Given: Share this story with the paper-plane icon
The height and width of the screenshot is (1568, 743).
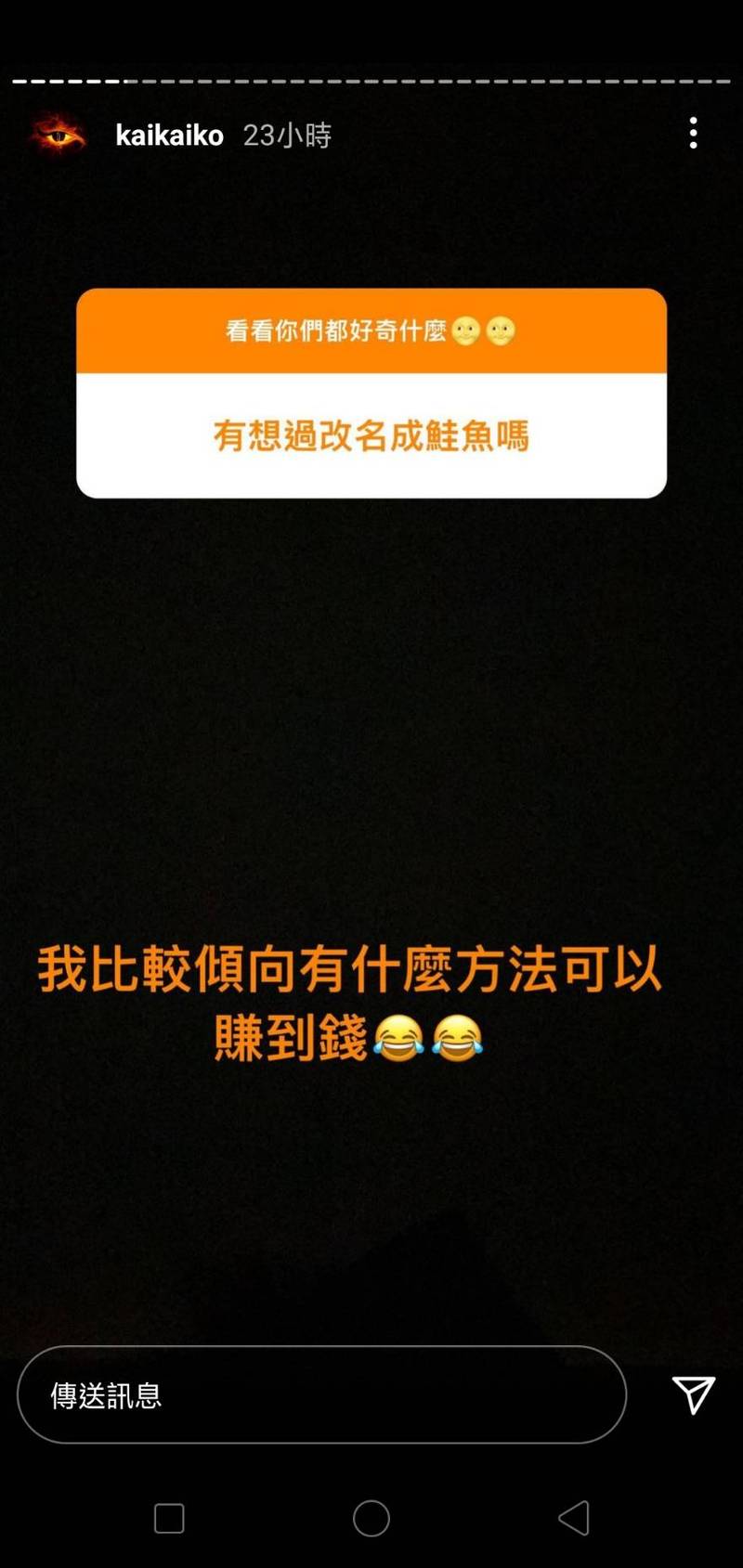Looking at the screenshot, I should [693, 1393].
